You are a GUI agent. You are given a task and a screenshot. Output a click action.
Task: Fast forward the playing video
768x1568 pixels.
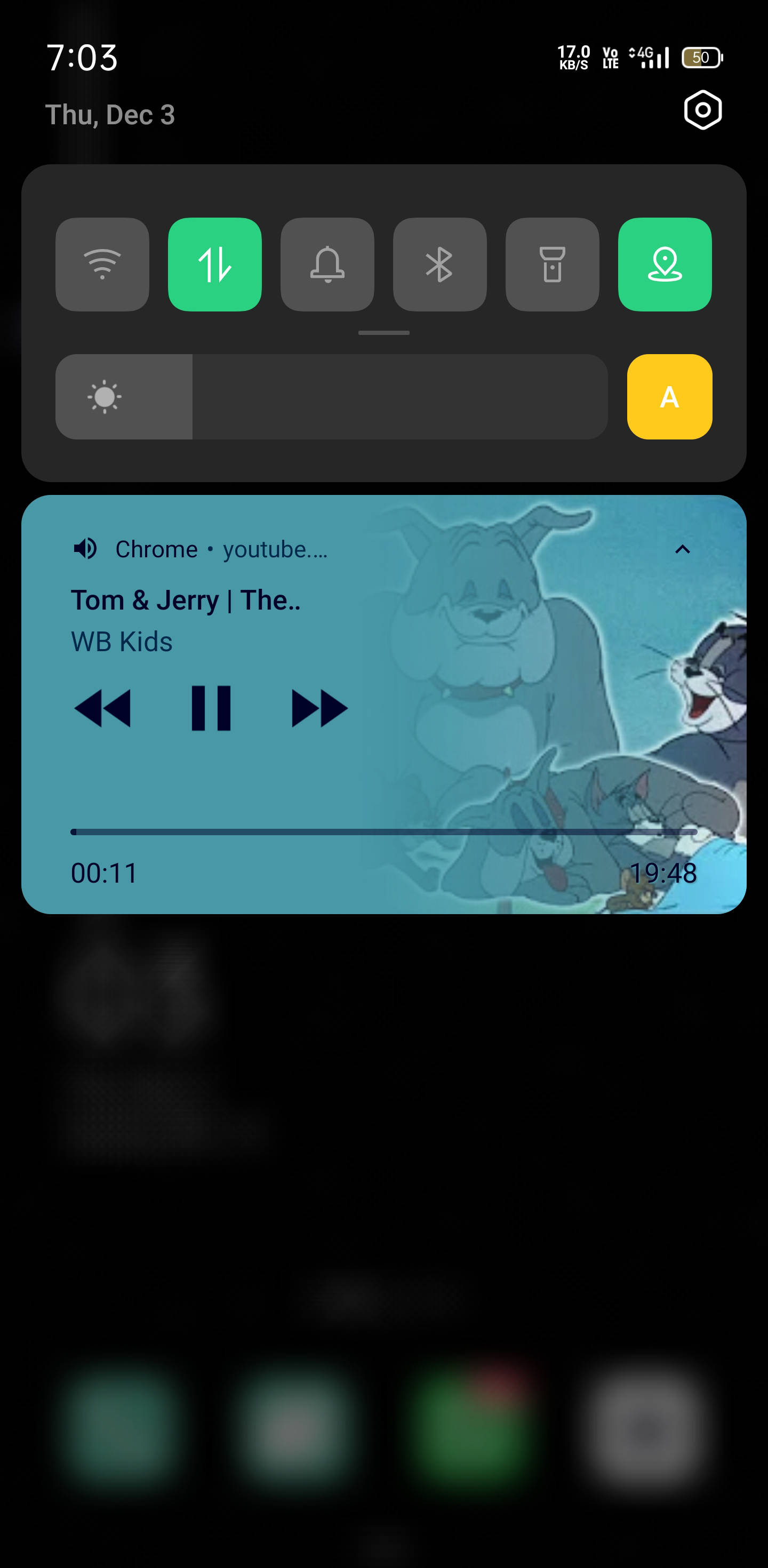click(319, 708)
